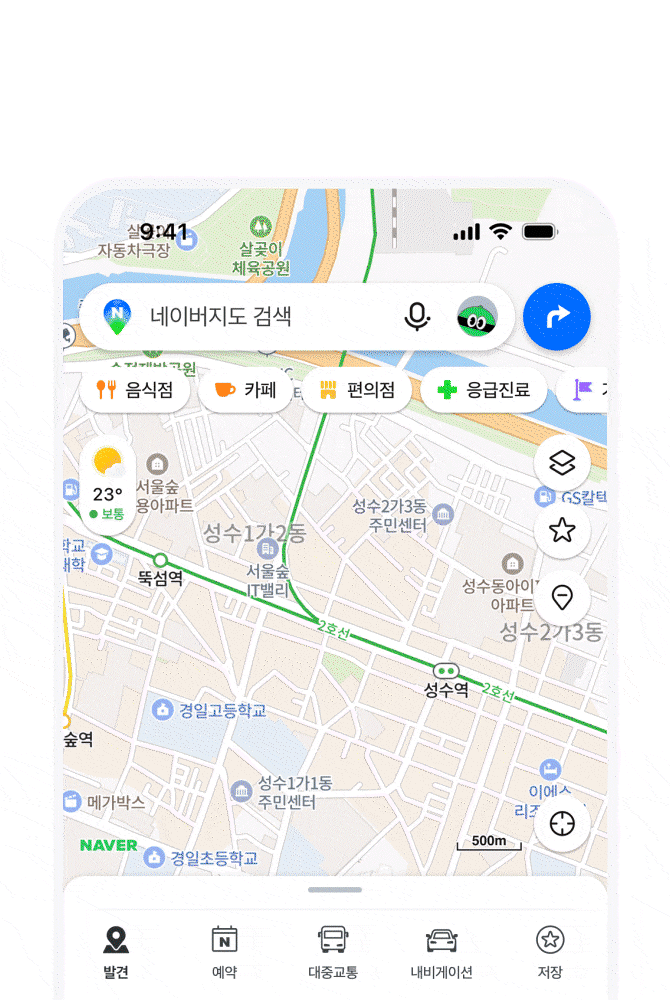The image size is (670, 1000).
Task: Filter map by 음식점 chip
Action: pyautogui.click(x=134, y=390)
